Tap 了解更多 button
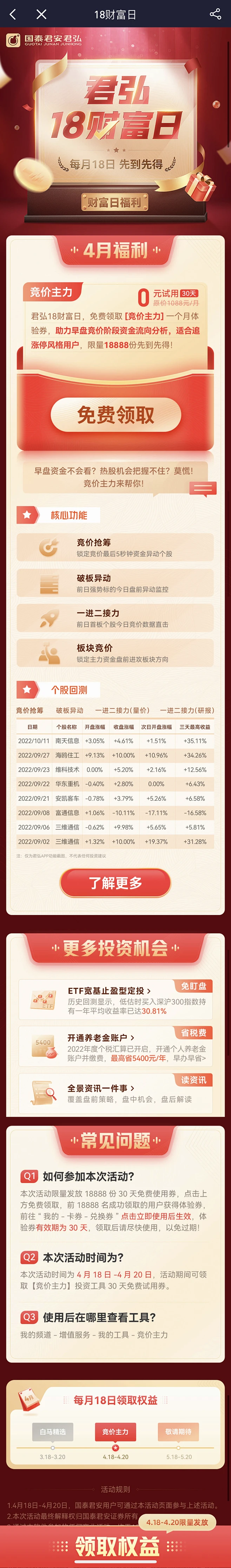The width and height of the screenshot is (231, 1568). (x=115, y=883)
